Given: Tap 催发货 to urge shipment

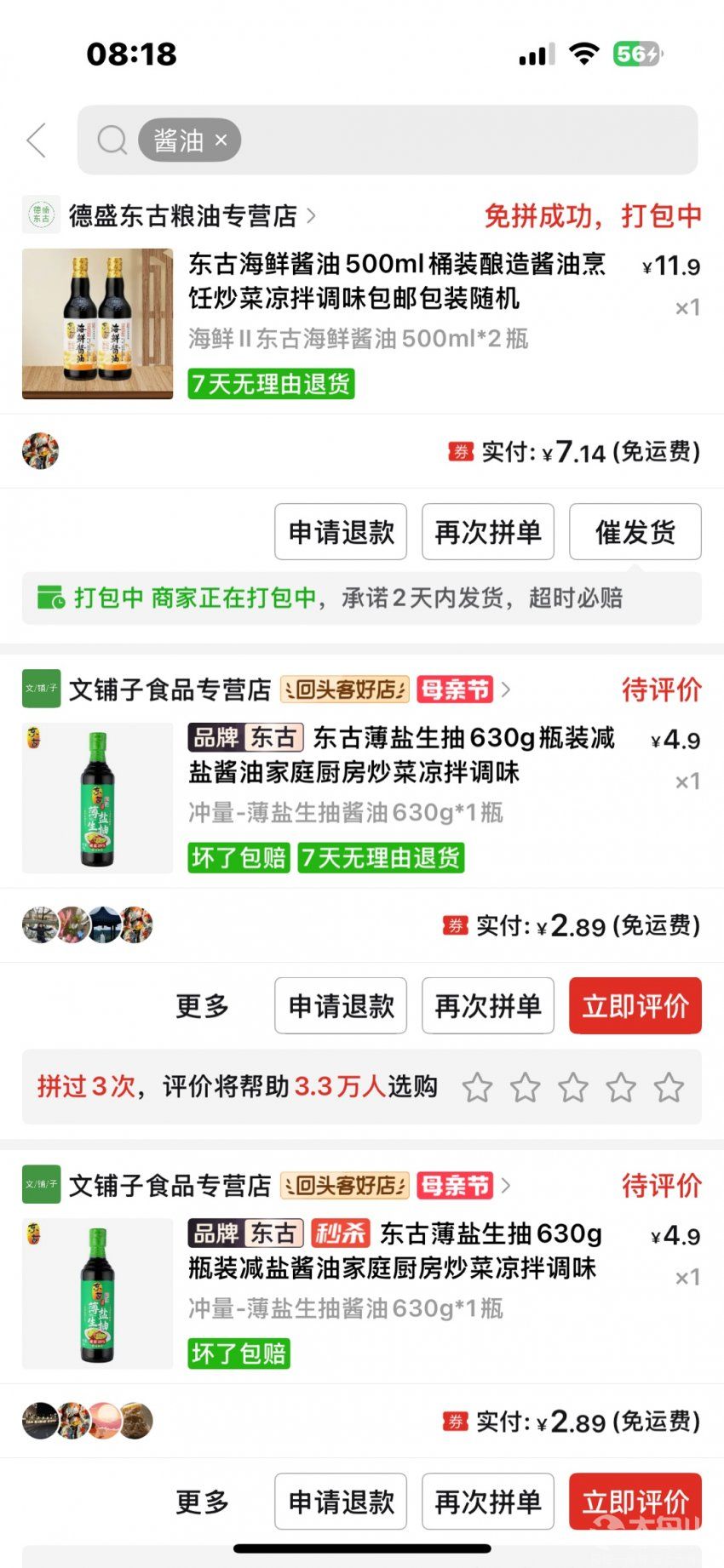Looking at the screenshot, I should [635, 532].
